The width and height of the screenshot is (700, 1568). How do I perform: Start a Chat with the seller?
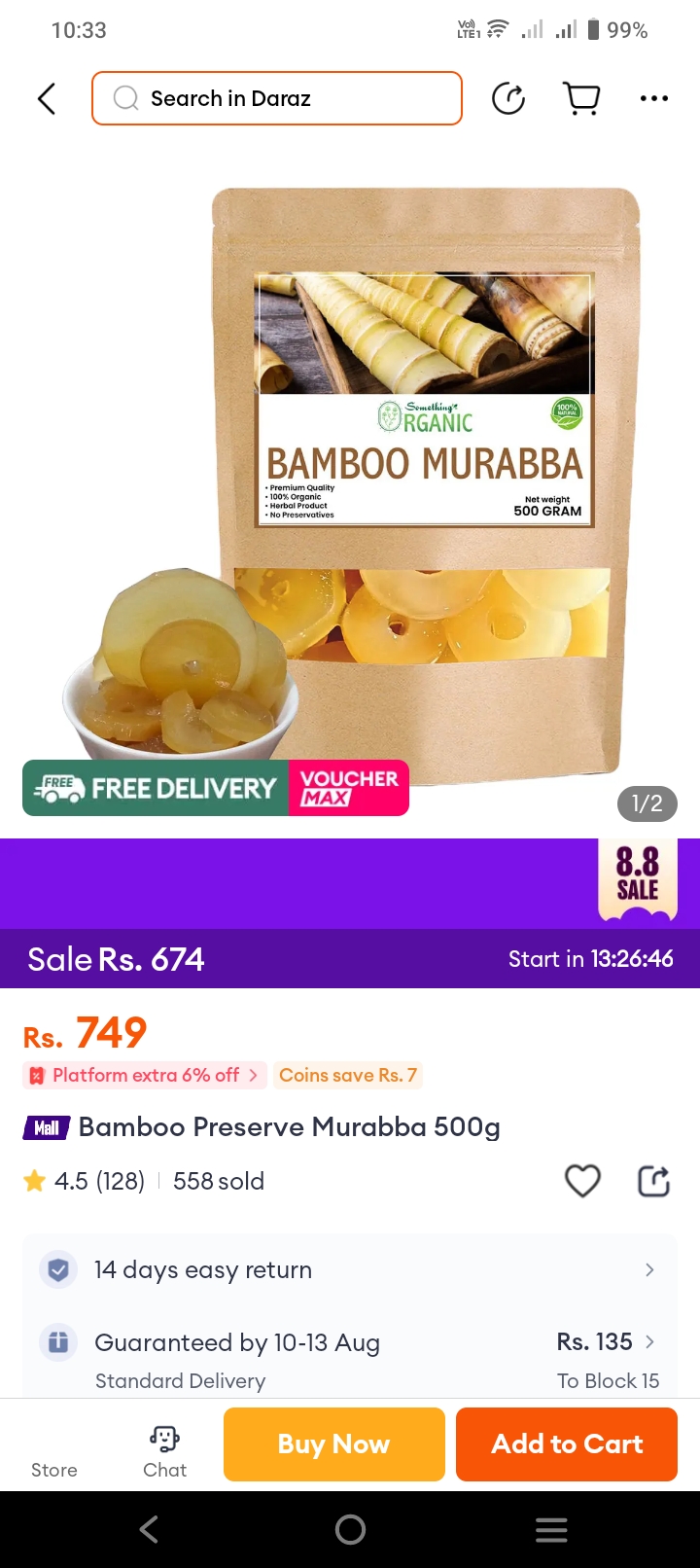(164, 1450)
